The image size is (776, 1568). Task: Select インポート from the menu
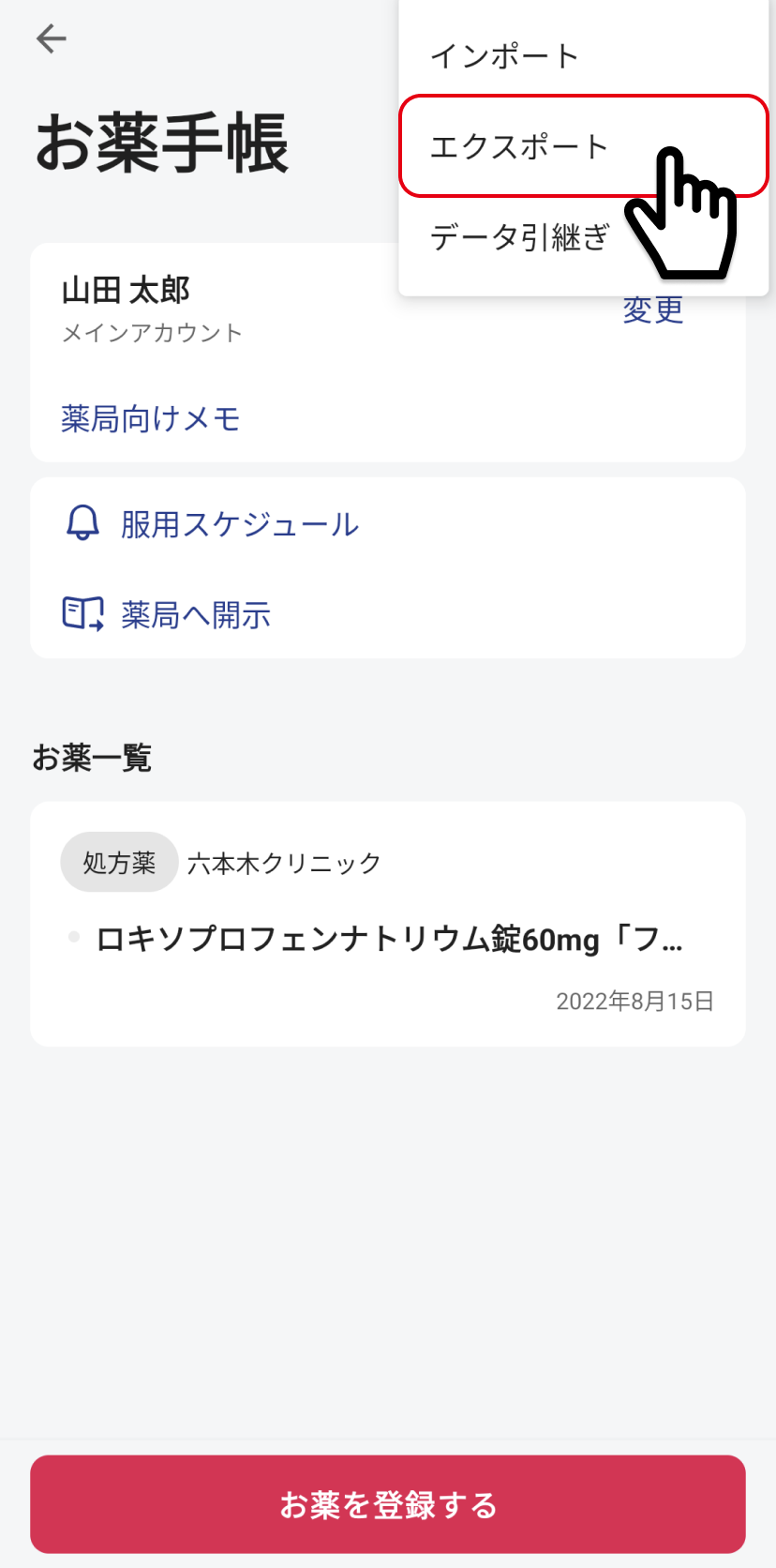point(583,56)
